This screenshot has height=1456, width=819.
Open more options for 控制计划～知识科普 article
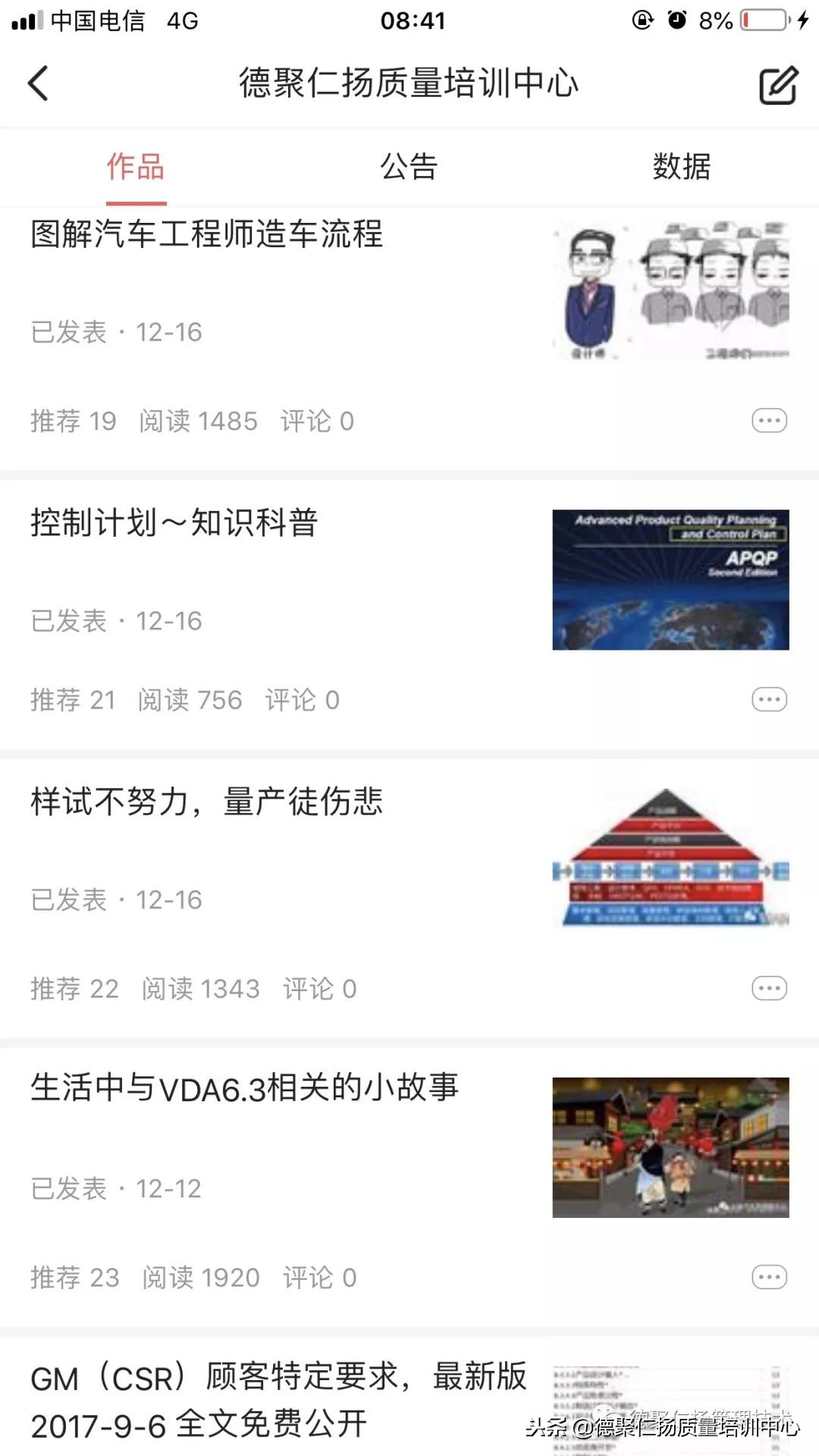pyautogui.click(x=769, y=699)
